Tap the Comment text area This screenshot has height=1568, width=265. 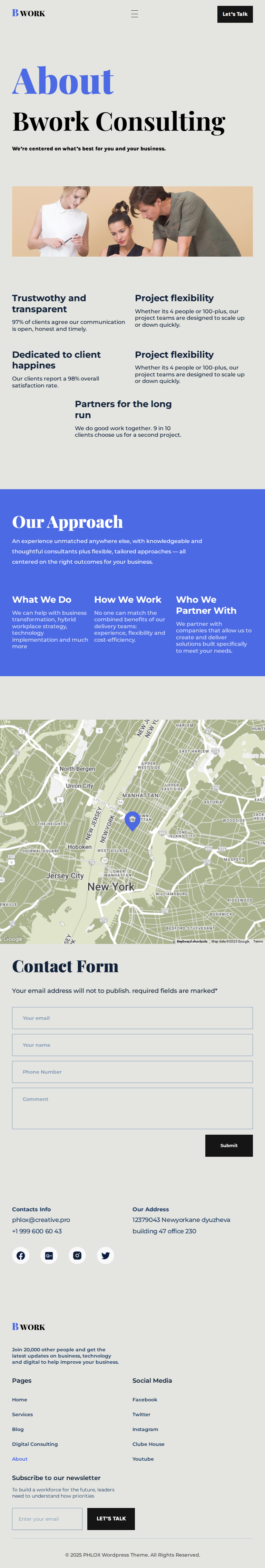pos(132,1108)
